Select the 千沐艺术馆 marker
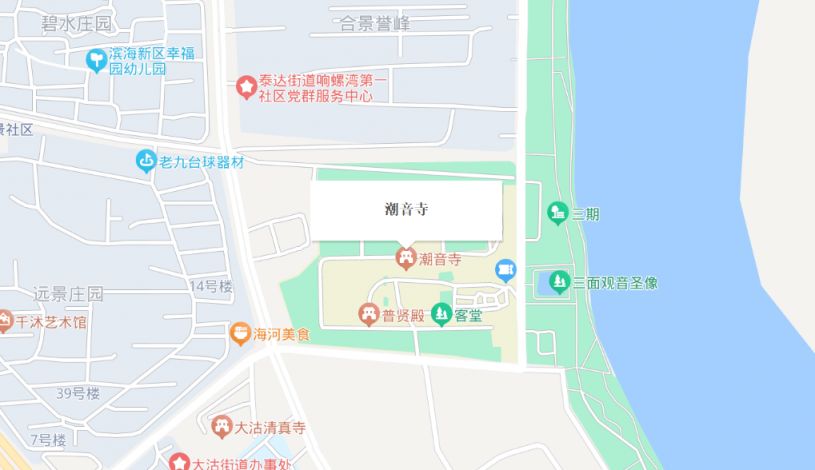 (5, 322)
